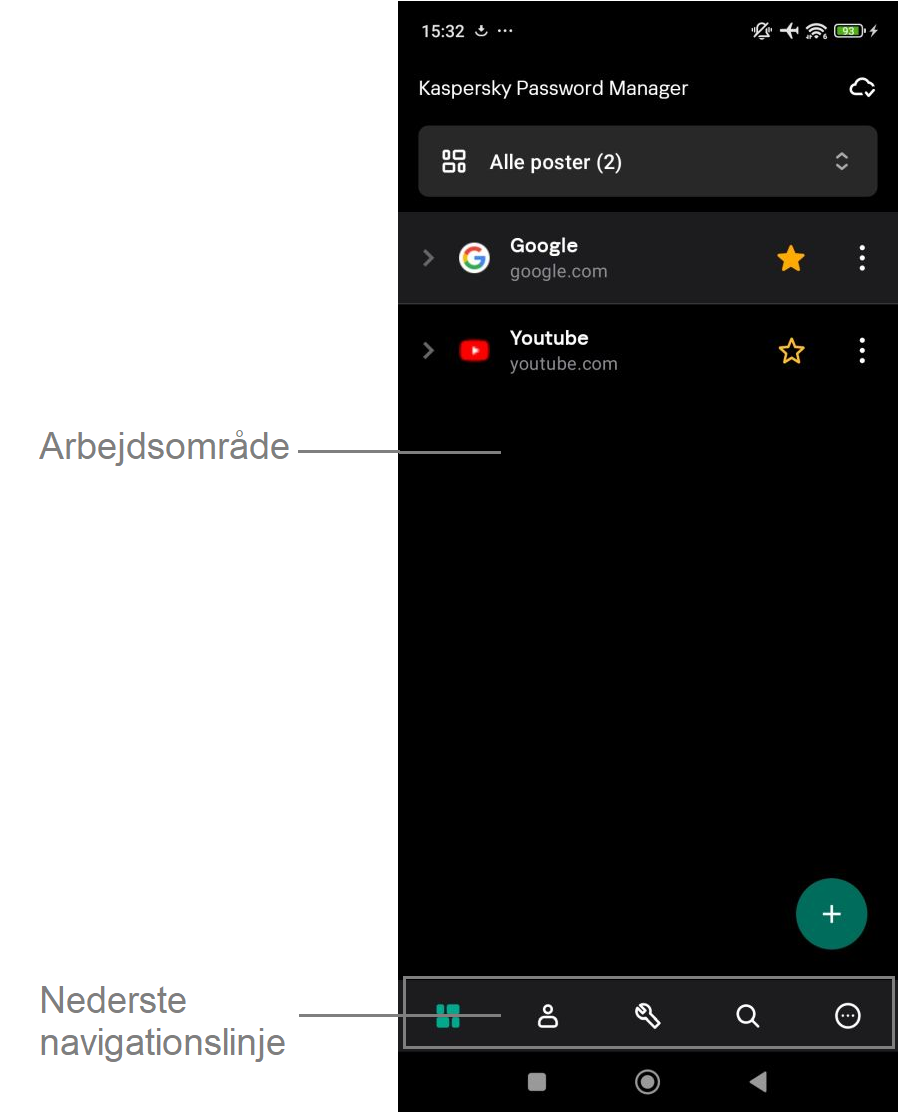Open the cloud sync status icon
The width and height of the screenshot is (899, 1112).
[x=862, y=88]
